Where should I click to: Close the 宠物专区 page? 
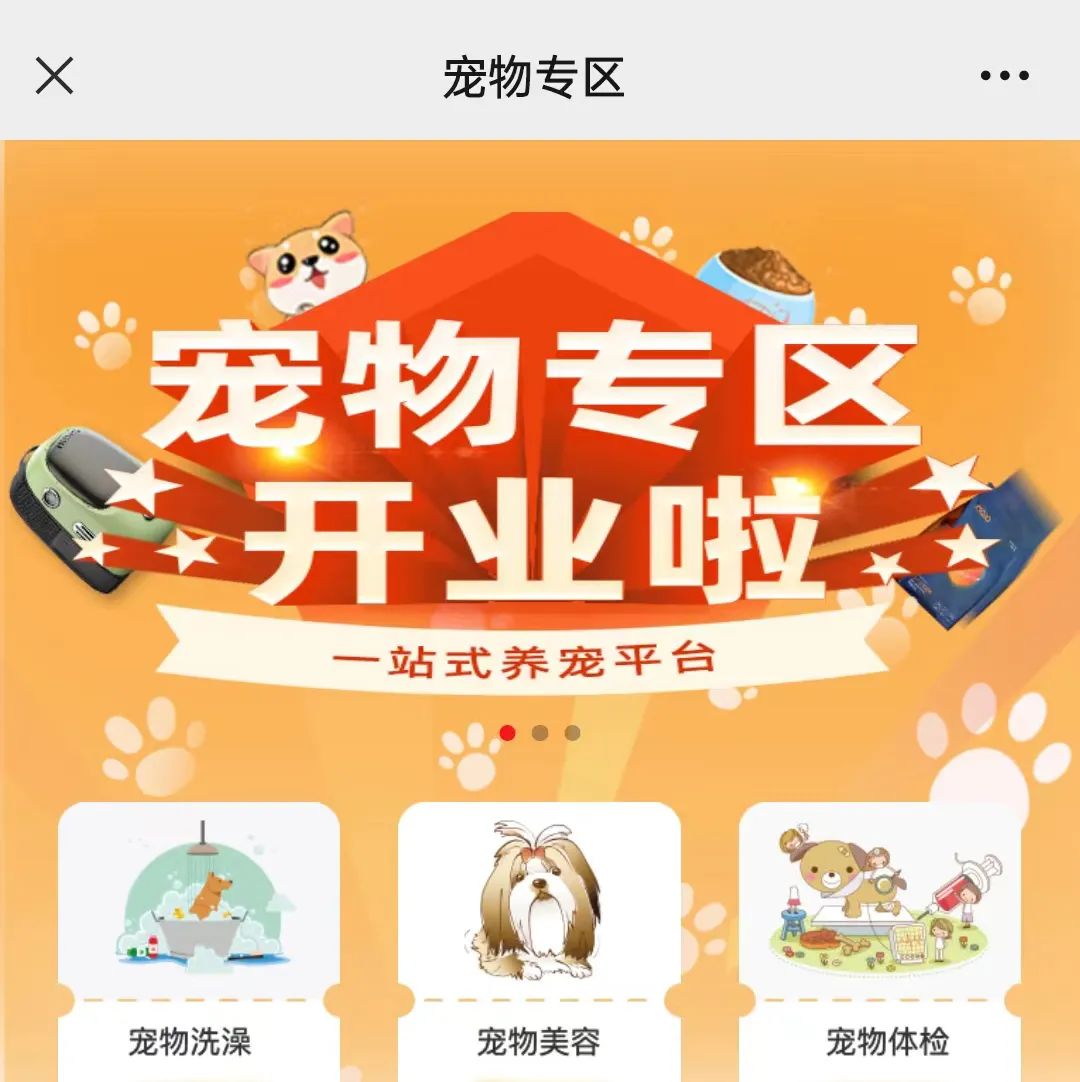pos(54,75)
